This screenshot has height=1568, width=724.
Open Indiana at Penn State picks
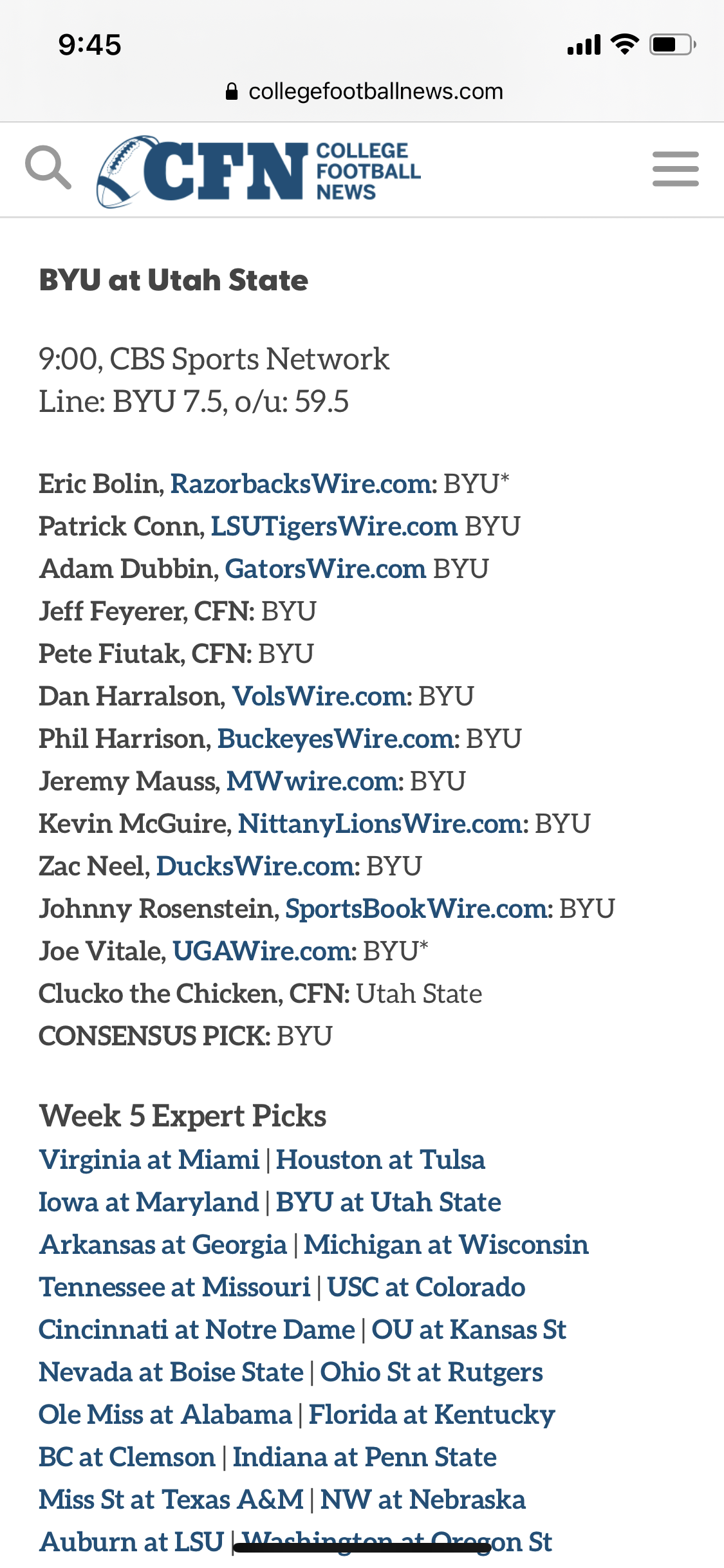pyautogui.click(x=364, y=1457)
